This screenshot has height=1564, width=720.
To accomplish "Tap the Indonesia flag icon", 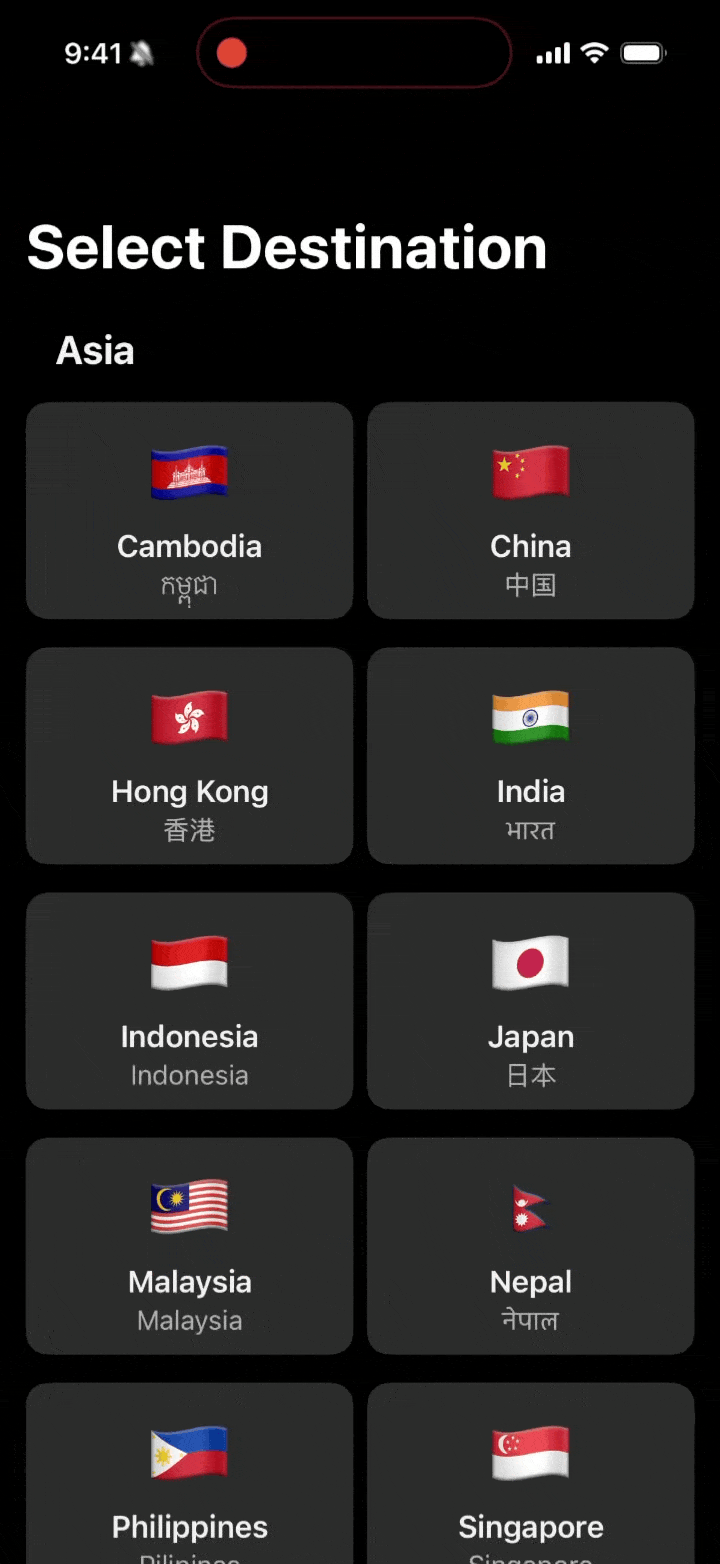I will (x=189, y=961).
